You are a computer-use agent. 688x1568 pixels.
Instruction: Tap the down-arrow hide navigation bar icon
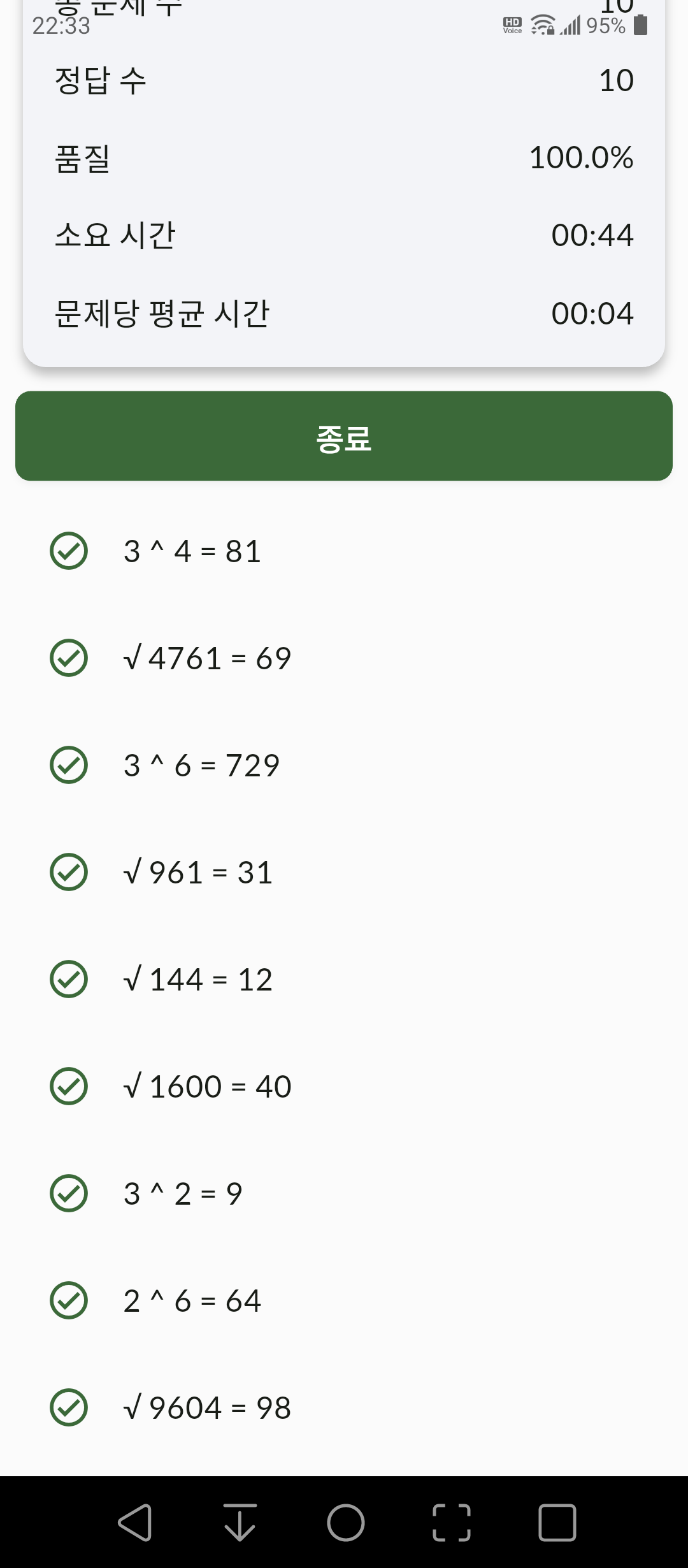point(240,1522)
